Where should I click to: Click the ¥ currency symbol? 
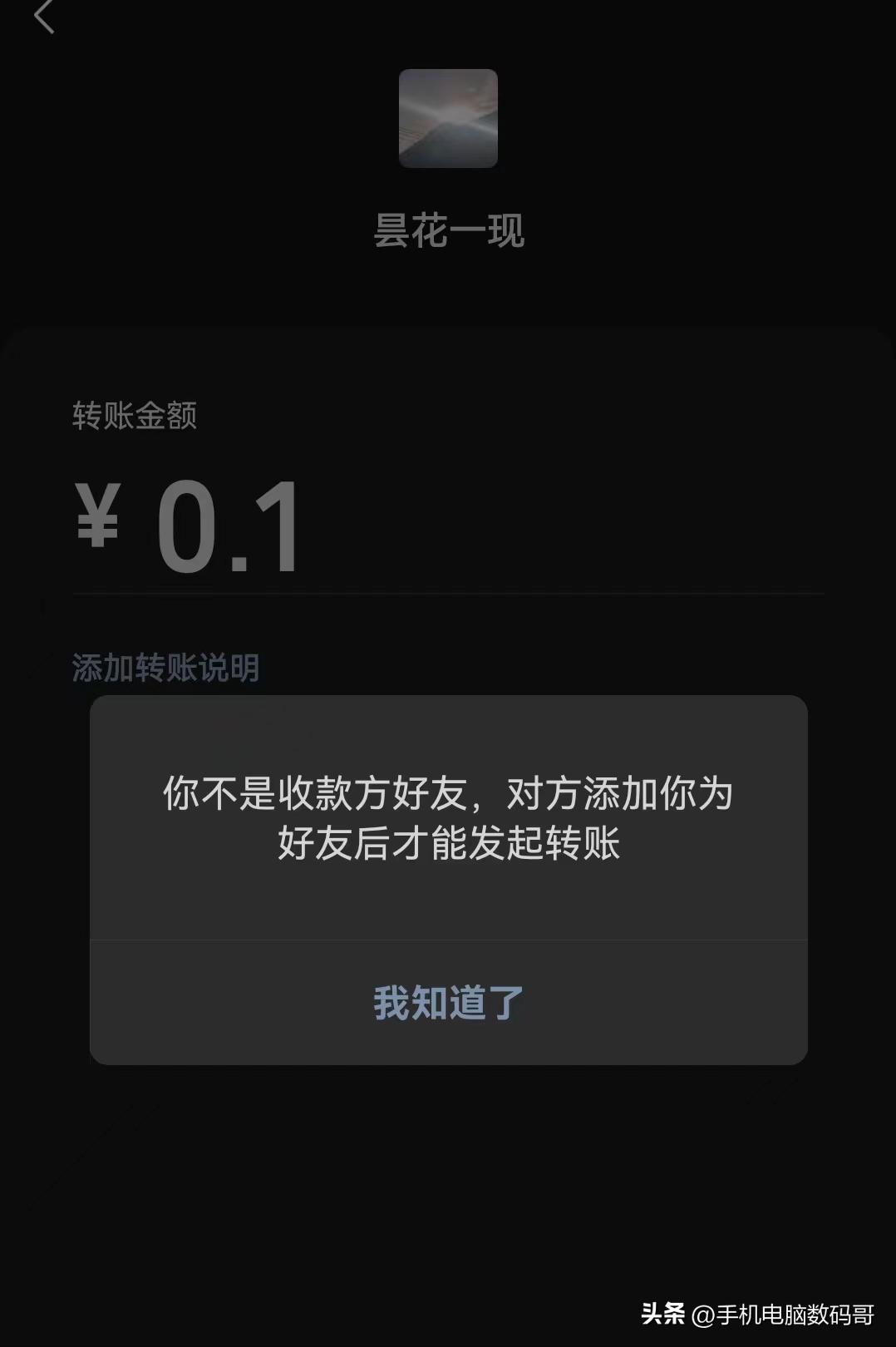coord(97,520)
